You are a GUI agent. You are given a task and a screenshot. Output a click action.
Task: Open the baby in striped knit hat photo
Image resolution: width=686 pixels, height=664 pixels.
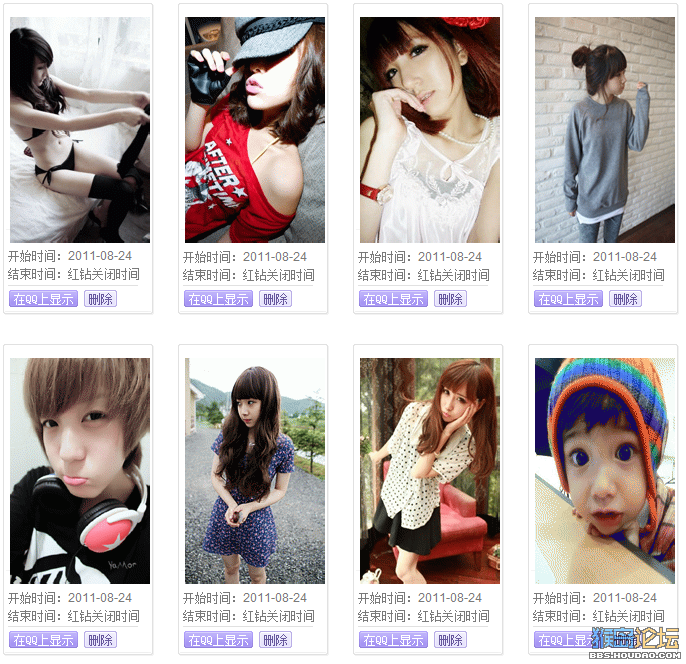pos(604,470)
